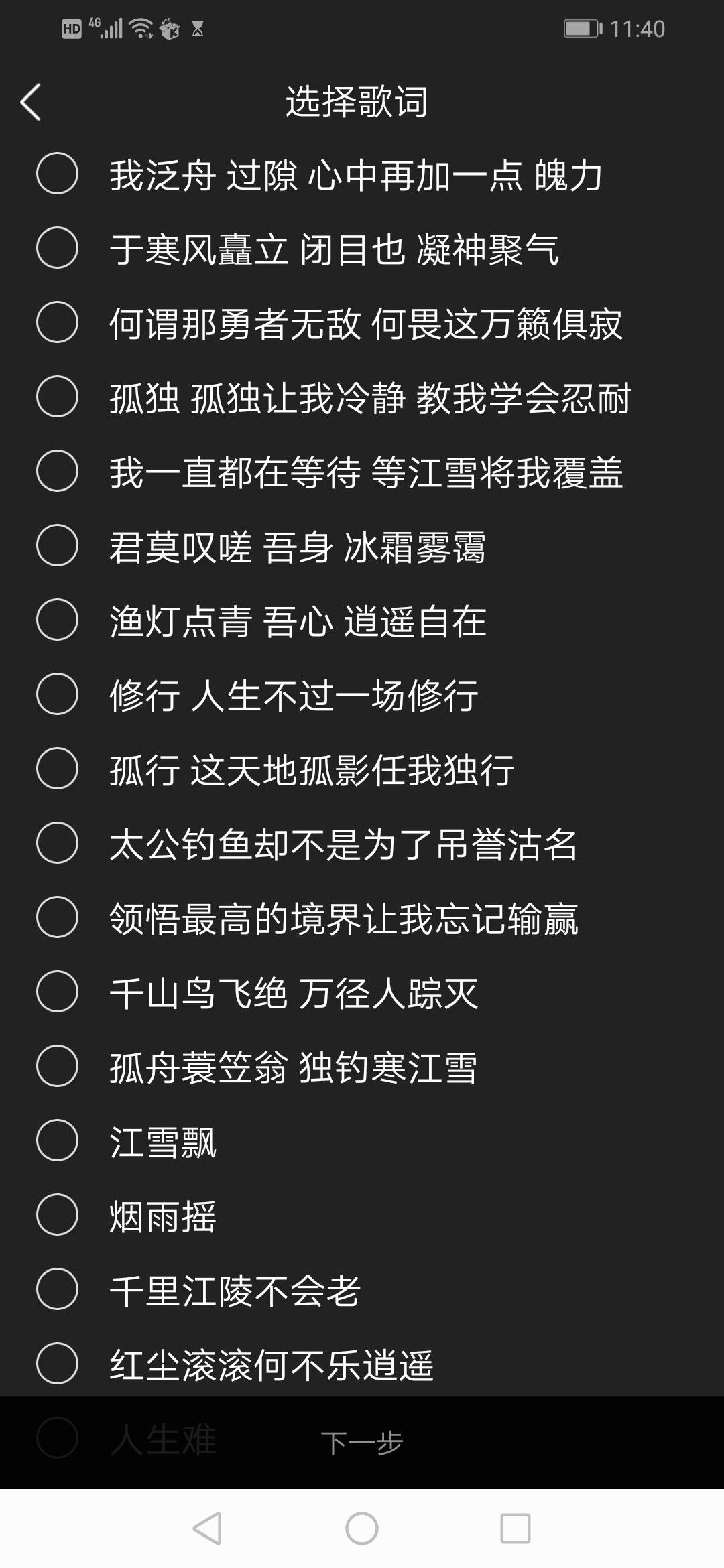The height and width of the screenshot is (1568, 724).
Task: Tap the back arrow beside 选择歌词
Action: 32,102
